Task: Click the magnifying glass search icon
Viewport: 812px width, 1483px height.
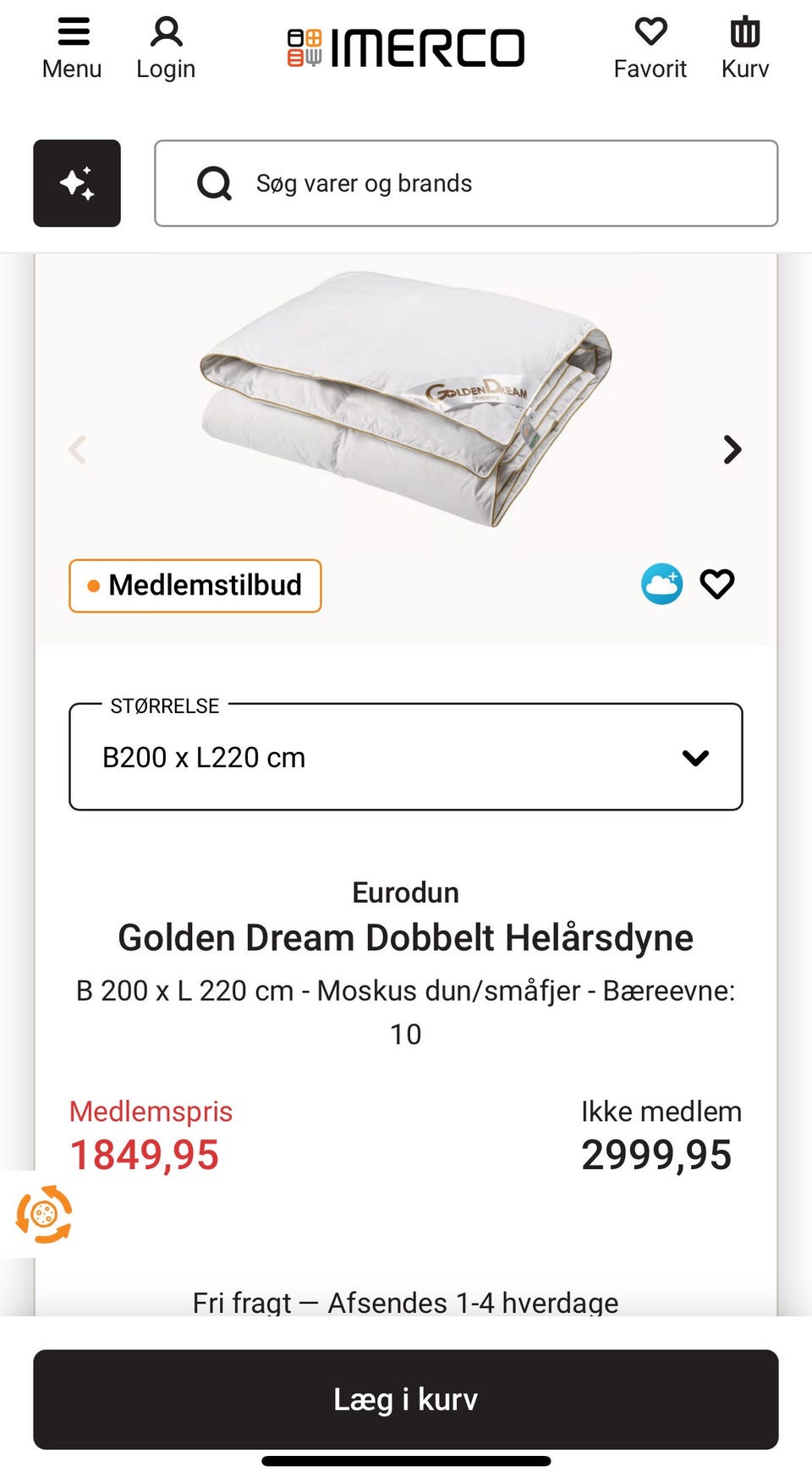Action: coord(214,183)
